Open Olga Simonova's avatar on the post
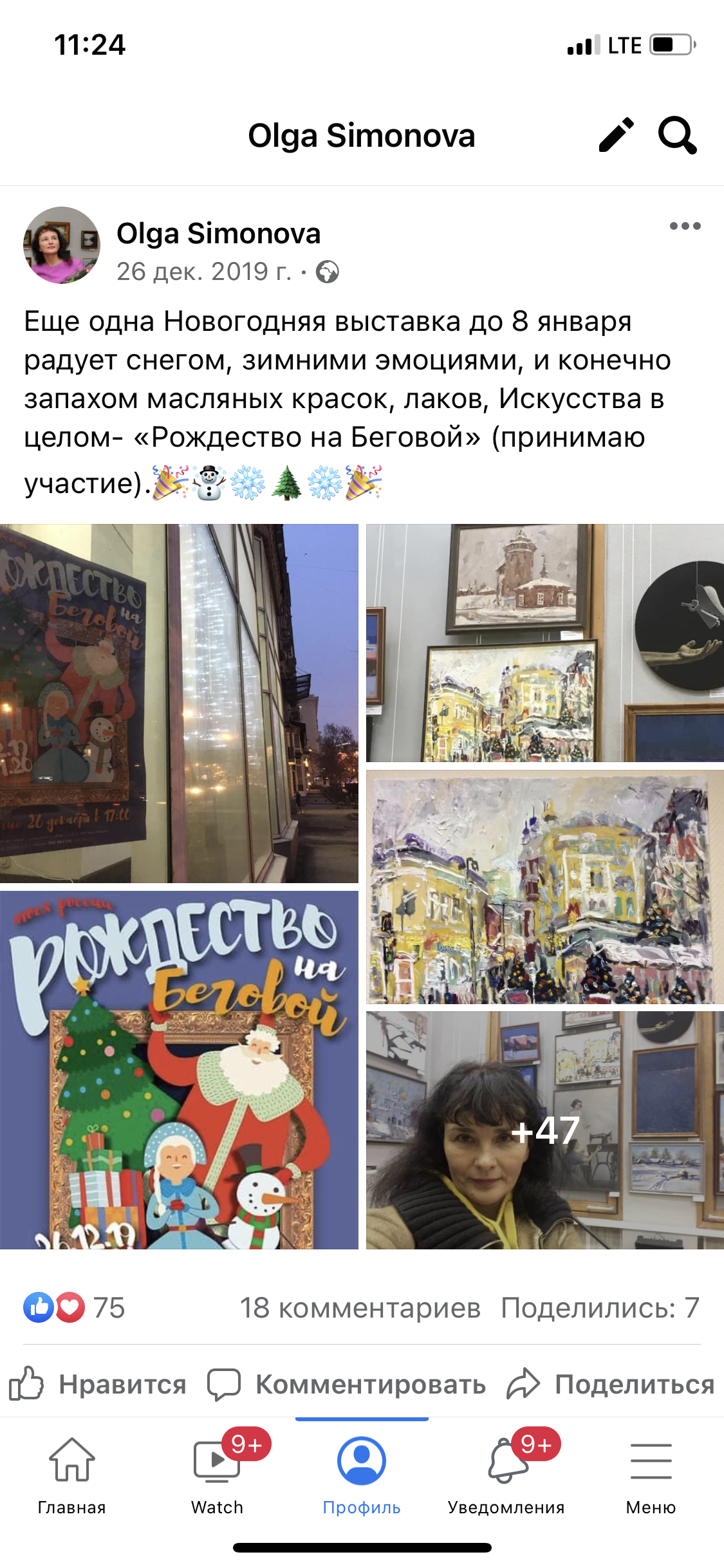This screenshot has height=1568, width=724. pyautogui.click(x=62, y=245)
